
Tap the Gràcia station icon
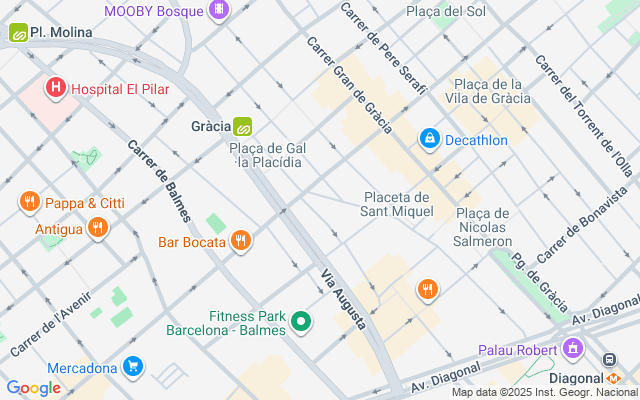[242, 127]
